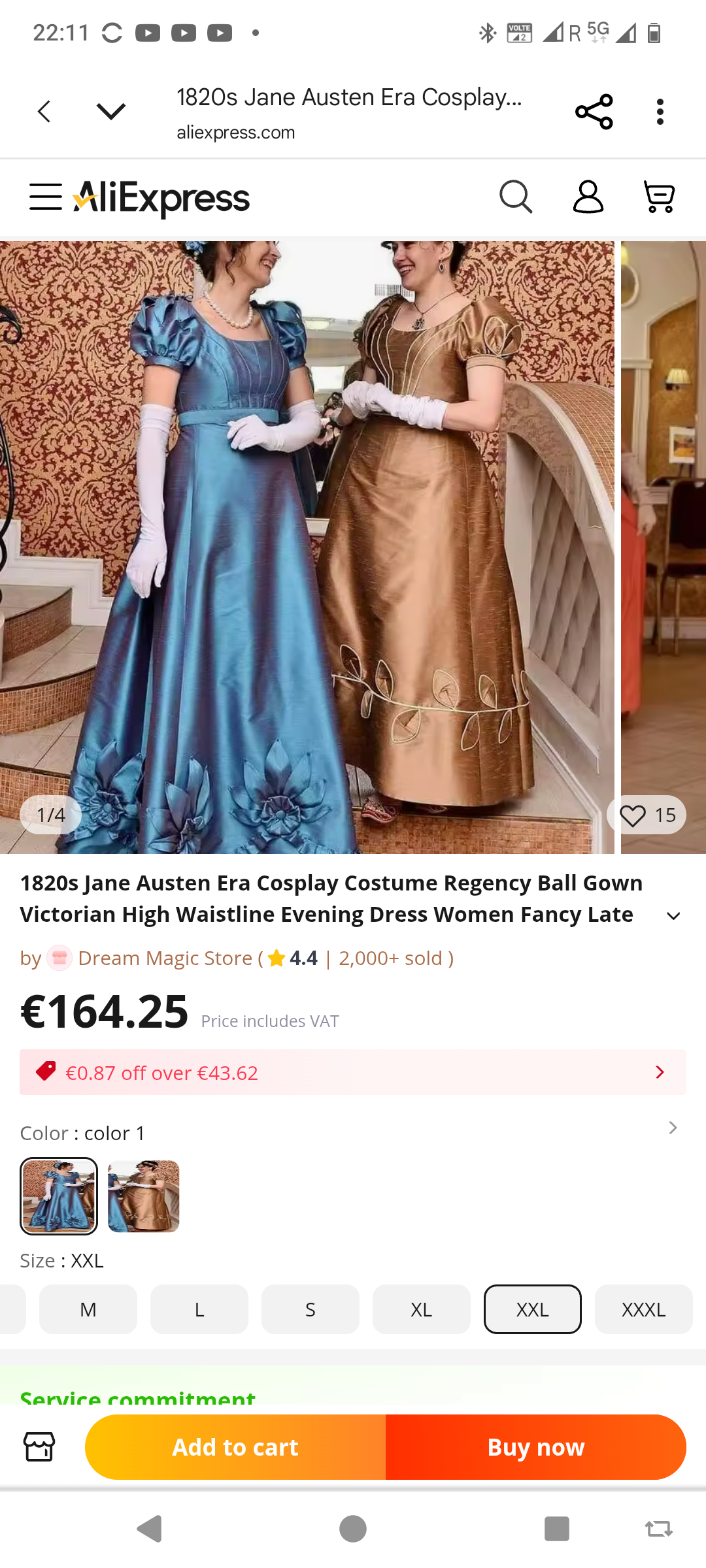This screenshot has height=1568, width=706.
Task: Expand the full product title
Action: pyautogui.click(x=673, y=916)
